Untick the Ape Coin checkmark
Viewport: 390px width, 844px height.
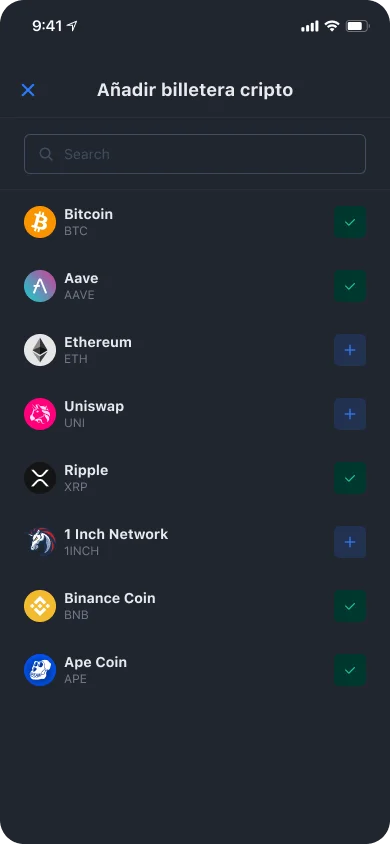(x=350, y=670)
